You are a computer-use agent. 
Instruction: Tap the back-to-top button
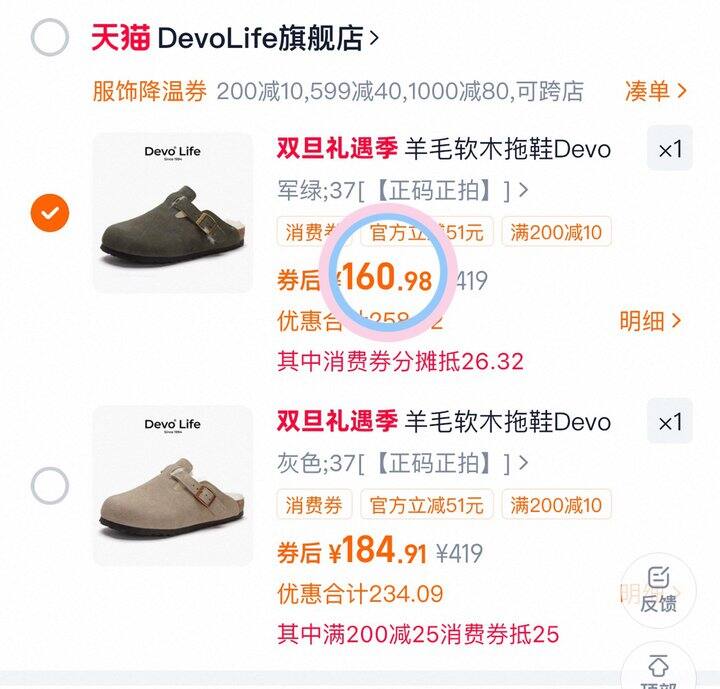point(658,668)
